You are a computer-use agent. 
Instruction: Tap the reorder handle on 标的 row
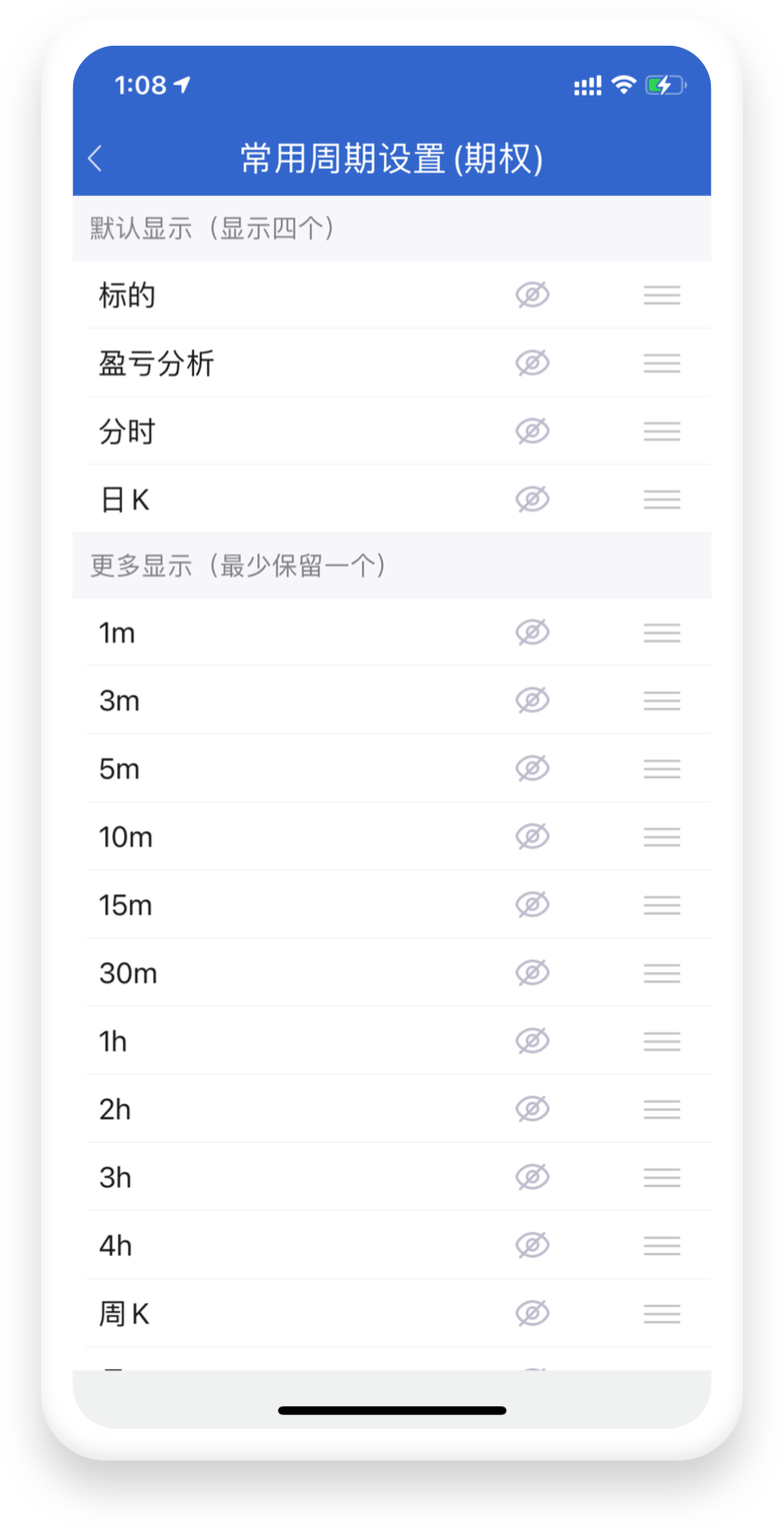[x=662, y=295]
